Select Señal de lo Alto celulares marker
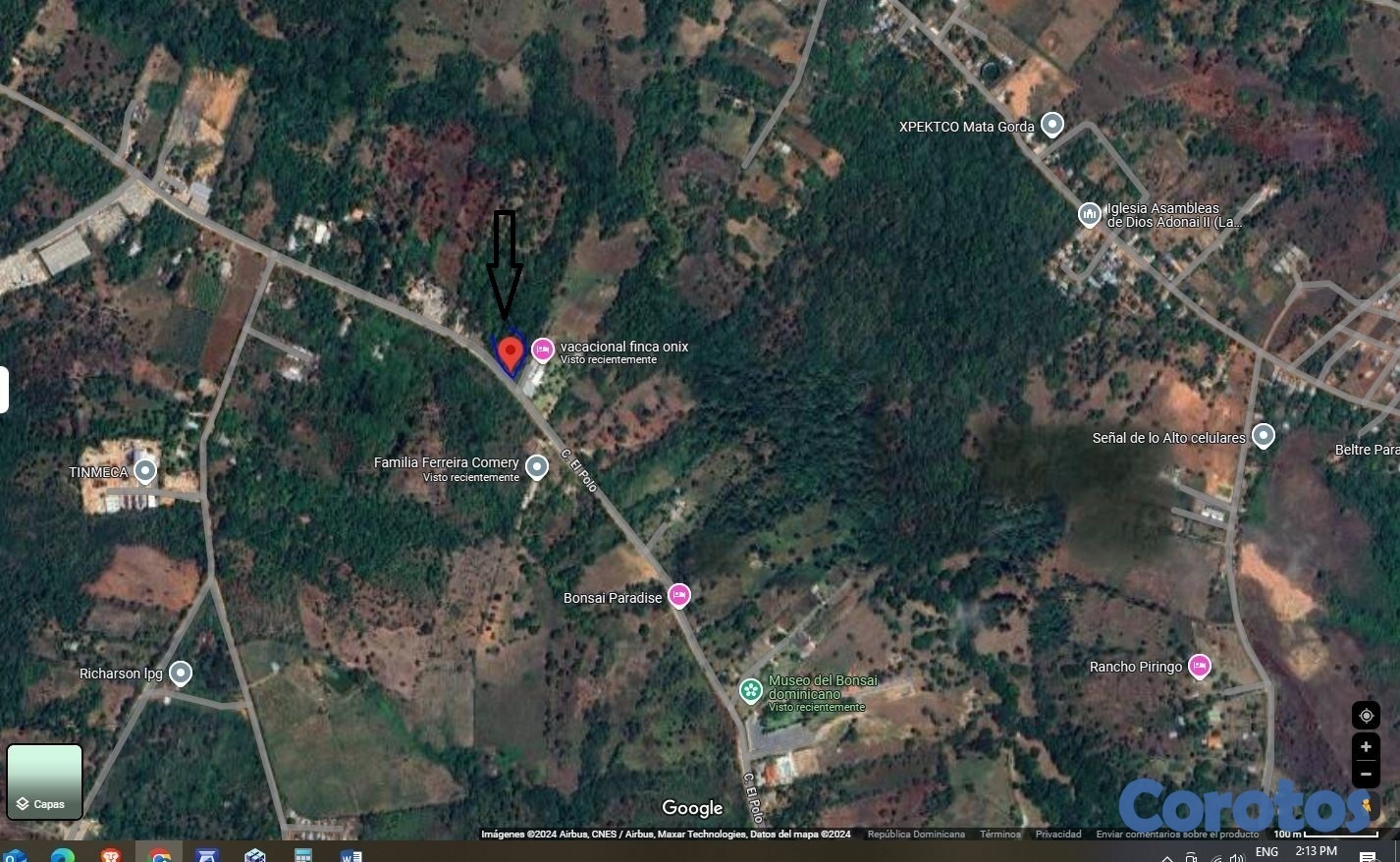 click(1264, 436)
